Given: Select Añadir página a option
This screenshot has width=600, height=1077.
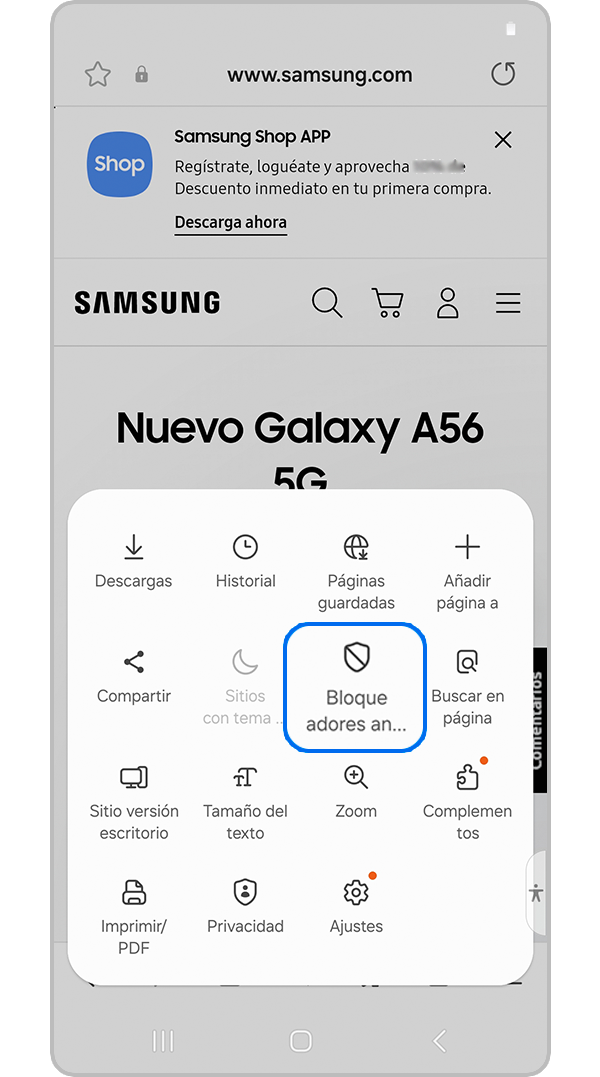Looking at the screenshot, I should click(467, 572).
